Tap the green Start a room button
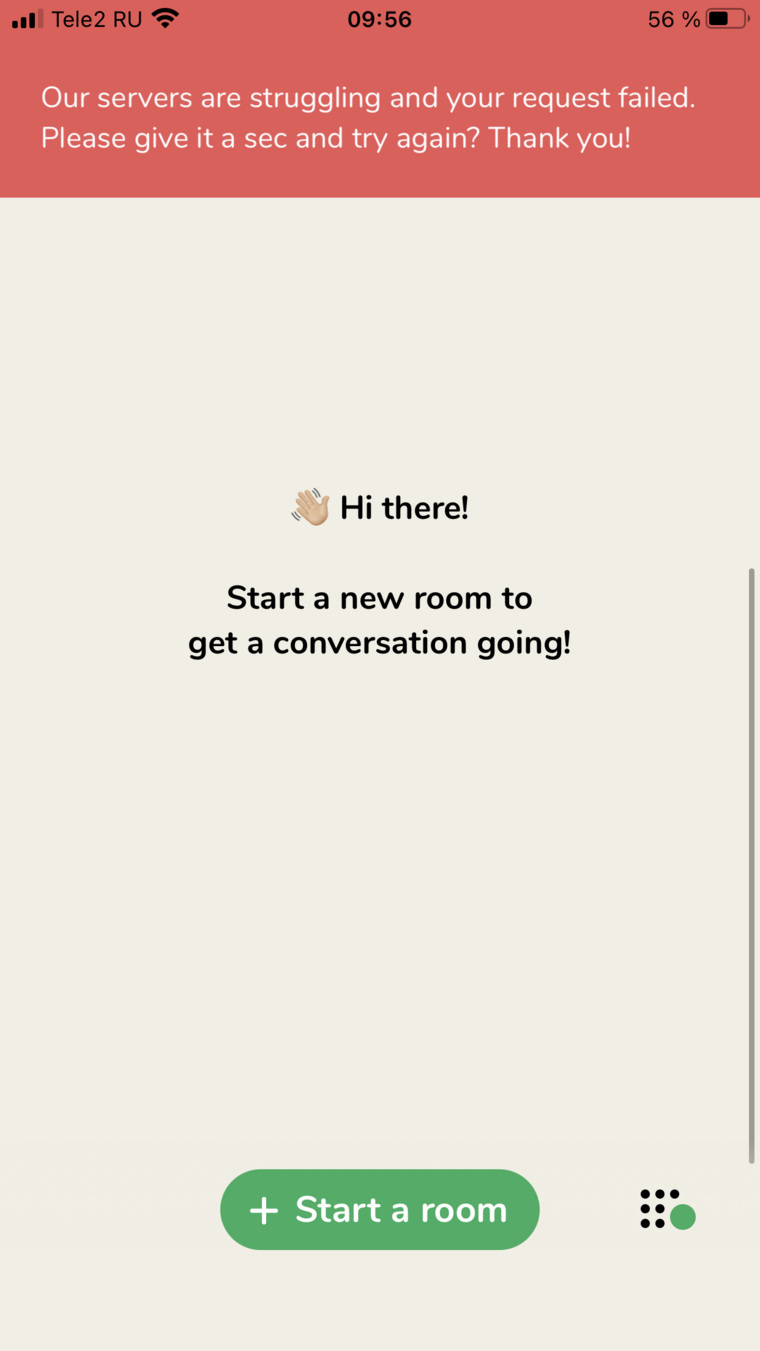Image resolution: width=760 pixels, height=1351 pixels. pyautogui.click(x=379, y=1209)
